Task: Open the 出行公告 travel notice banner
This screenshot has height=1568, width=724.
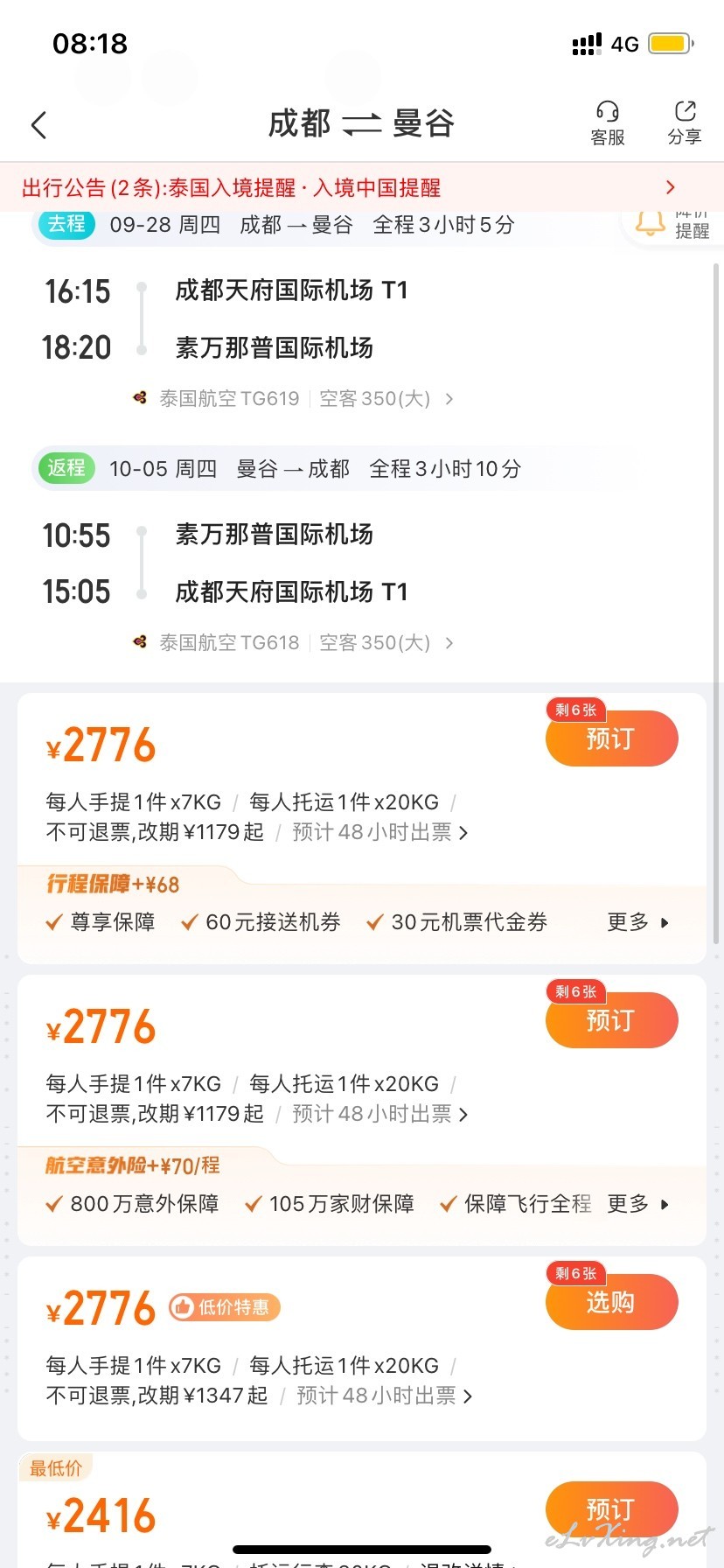Action: 350,187
